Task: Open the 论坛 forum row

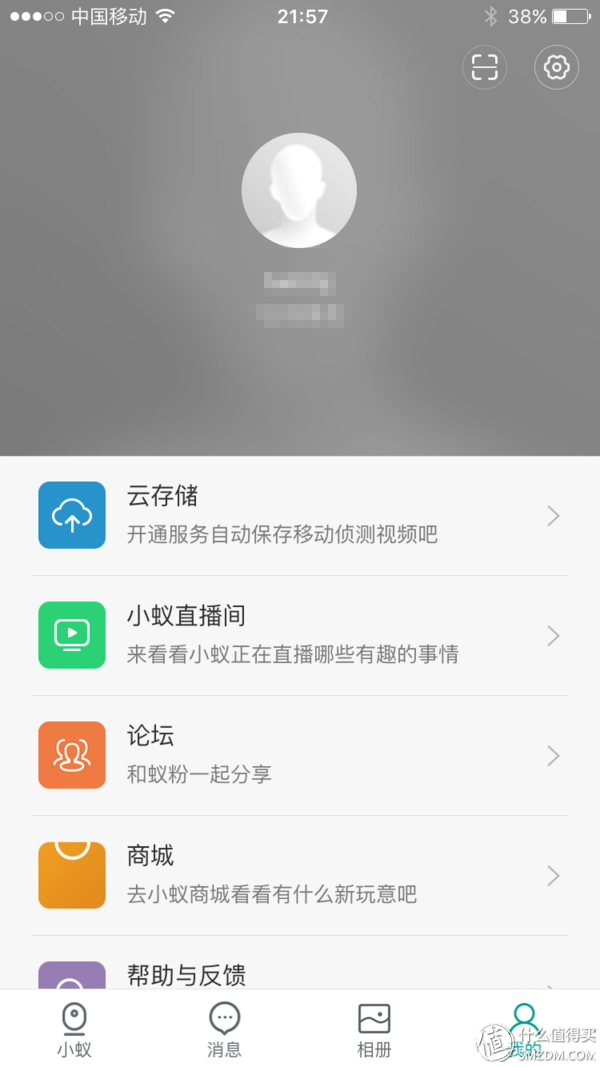Action: (300, 755)
